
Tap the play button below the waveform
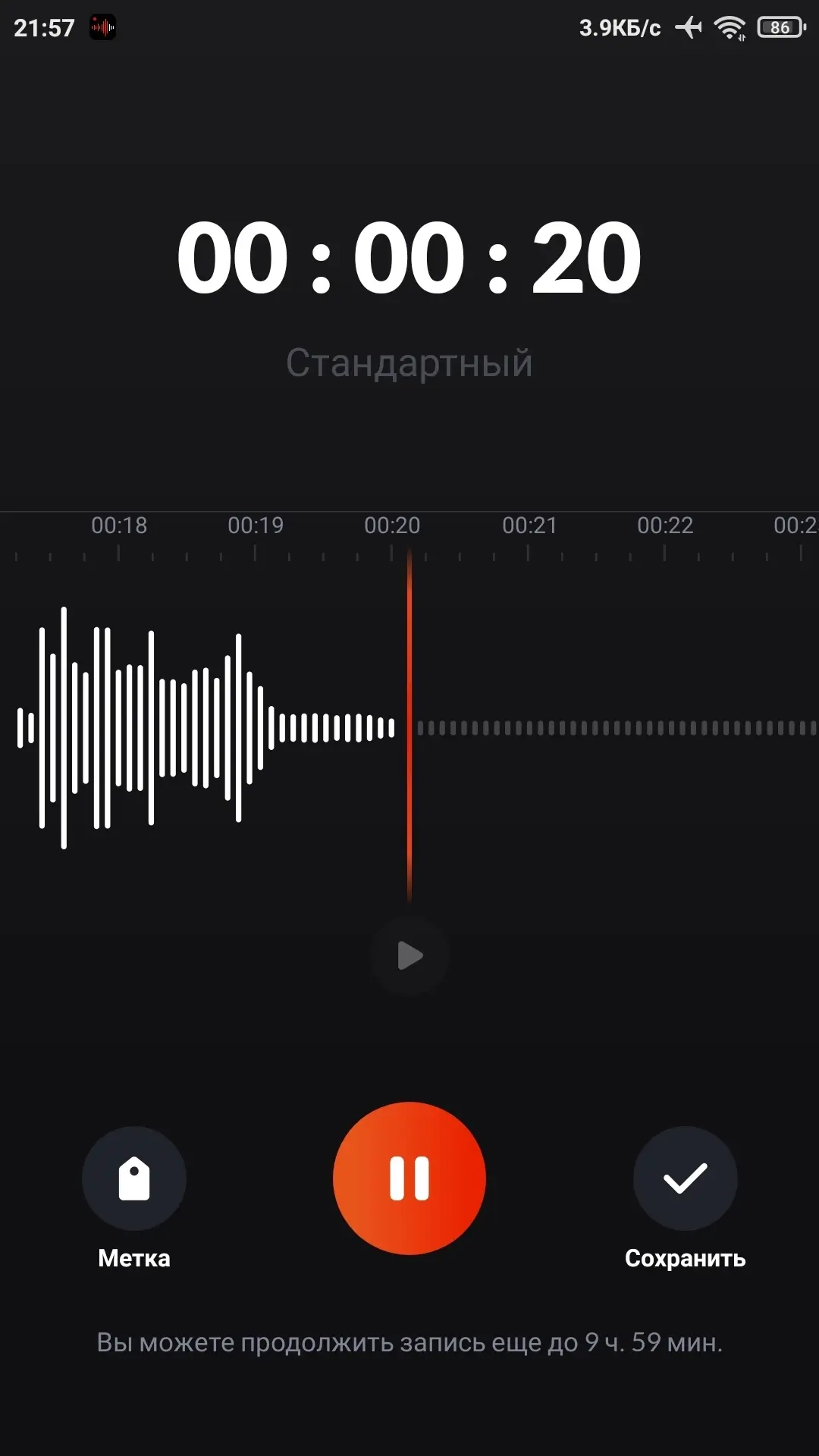click(x=409, y=955)
